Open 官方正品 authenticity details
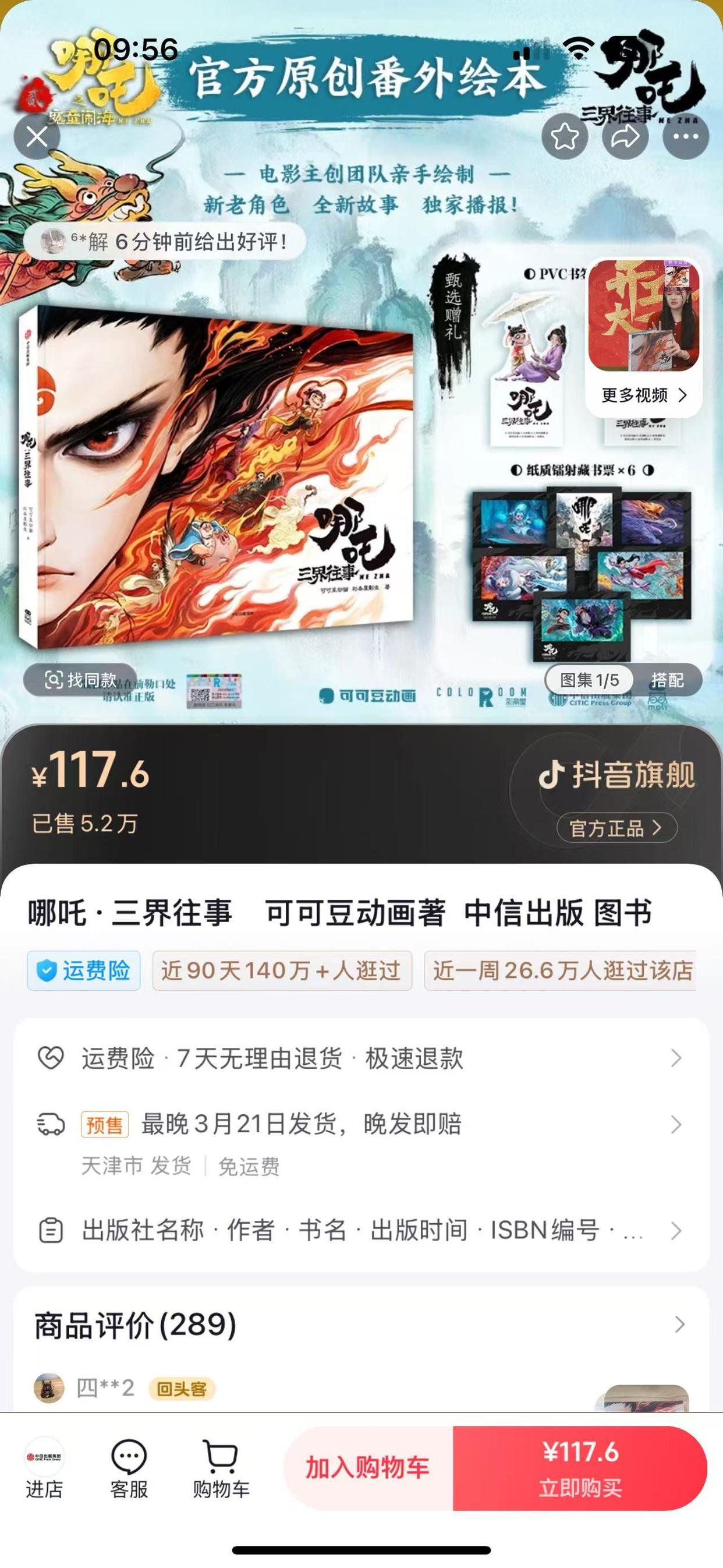This screenshot has width=723, height=1568. (616, 828)
